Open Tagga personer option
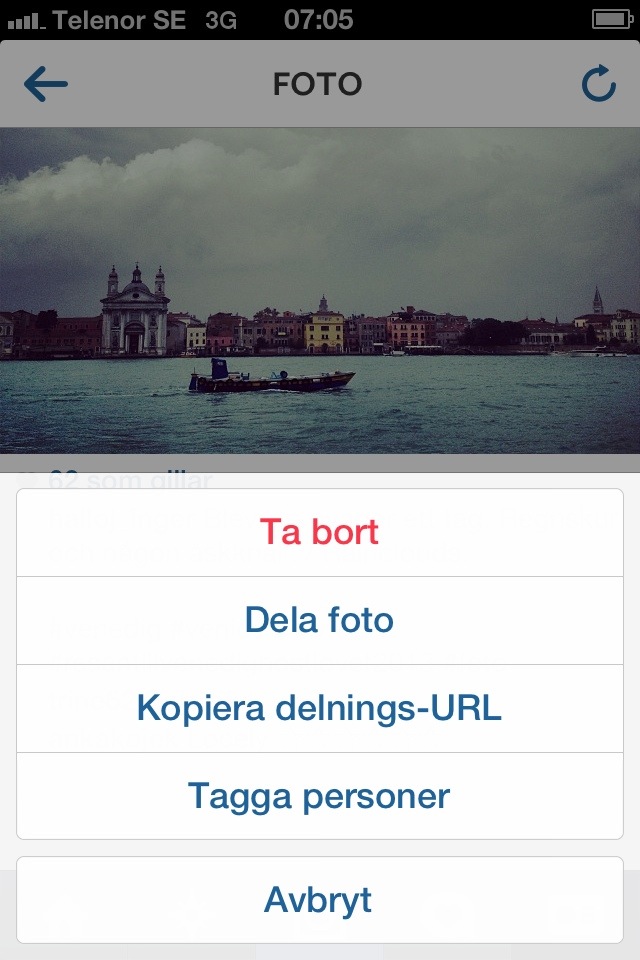Image resolution: width=640 pixels, height=960 pixels. [x=320, y=796]
